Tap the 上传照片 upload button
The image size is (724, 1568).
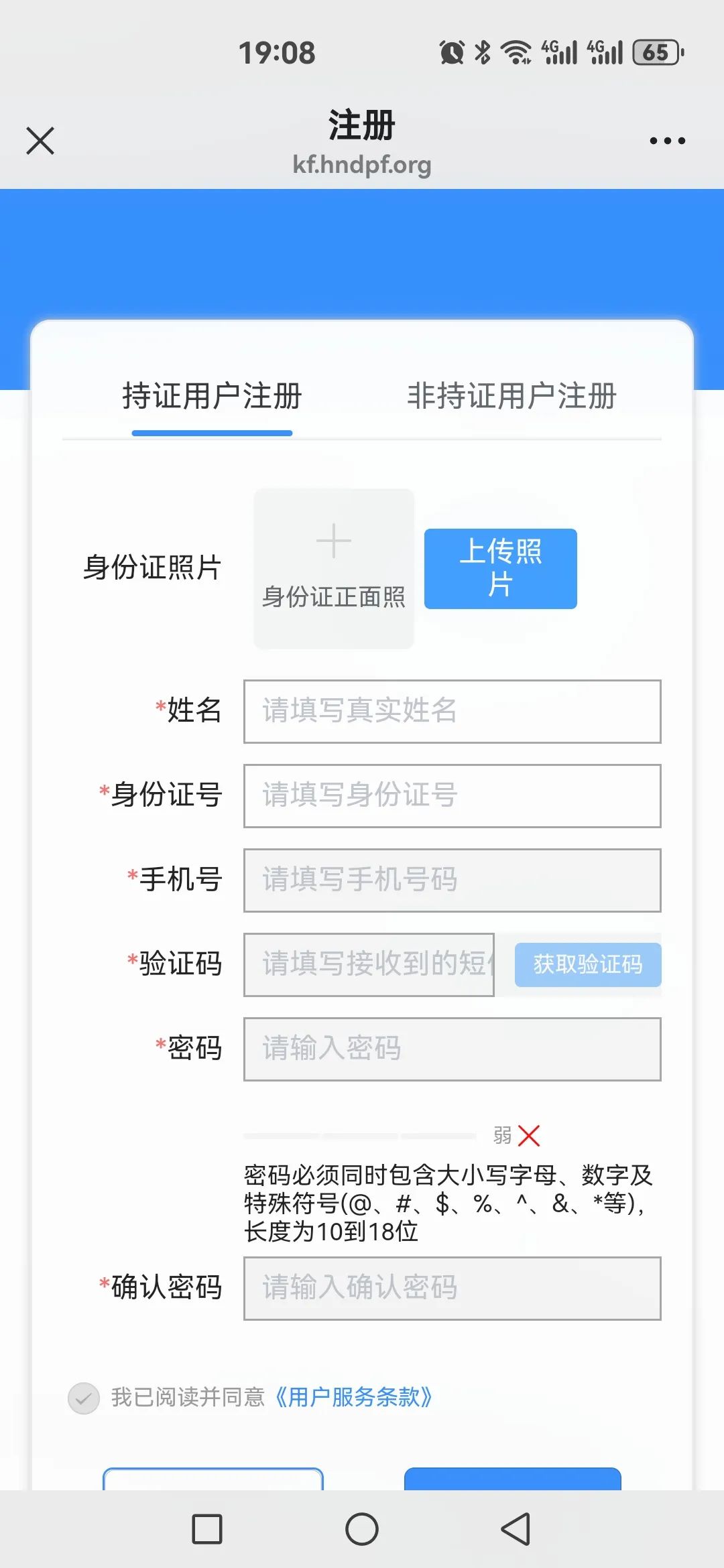tap(501, 569)
